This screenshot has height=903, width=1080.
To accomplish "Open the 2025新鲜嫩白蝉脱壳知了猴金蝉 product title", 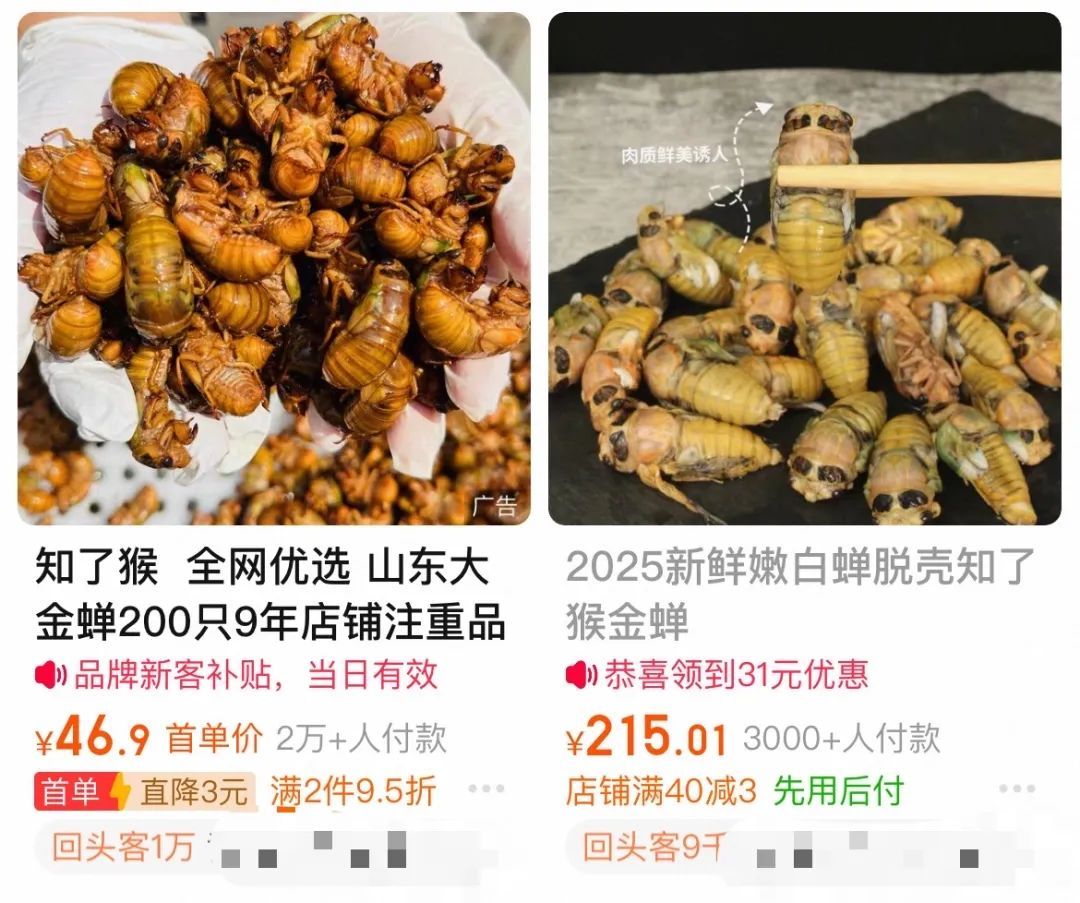I will [800, 595].
